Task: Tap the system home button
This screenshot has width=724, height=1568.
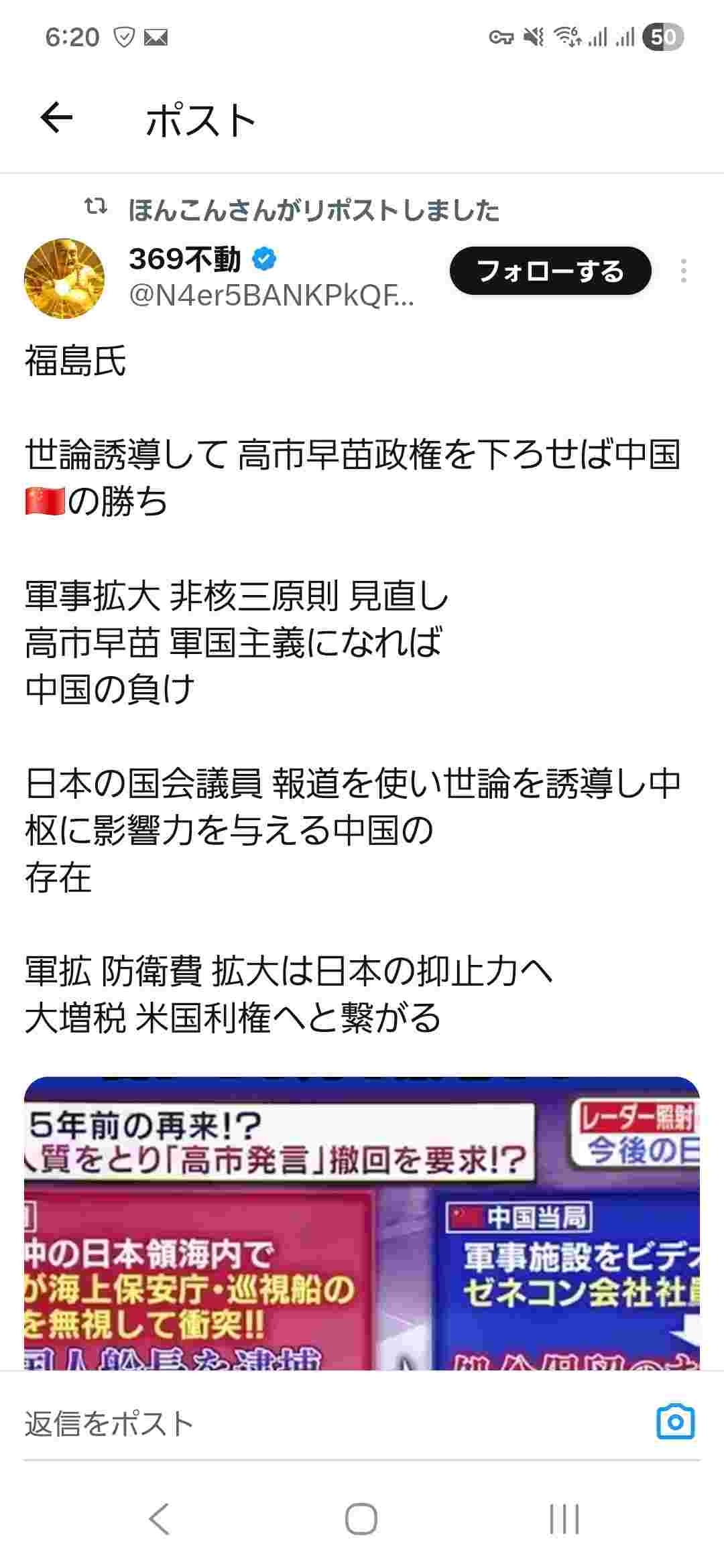Action: [361, 1518]
